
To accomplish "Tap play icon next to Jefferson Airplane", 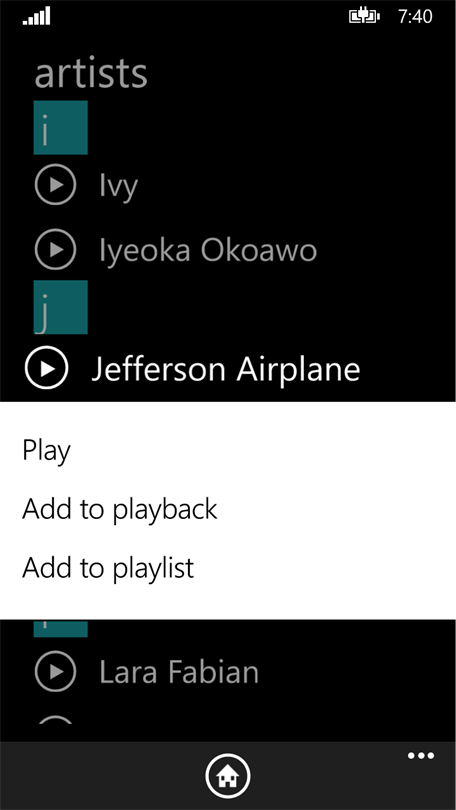I will (46, 367).
